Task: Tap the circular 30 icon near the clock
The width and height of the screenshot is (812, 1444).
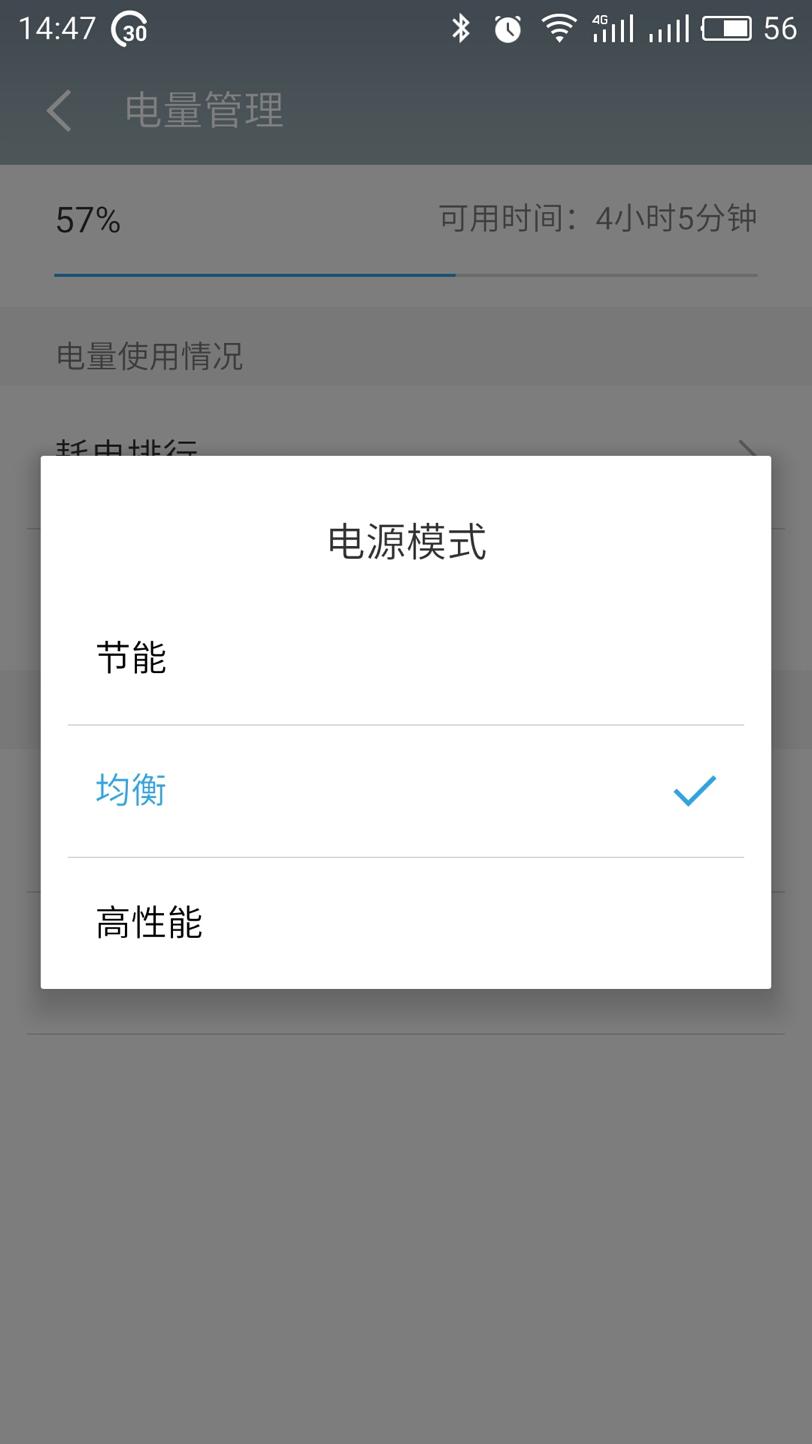Action: (x=128, y=29)
